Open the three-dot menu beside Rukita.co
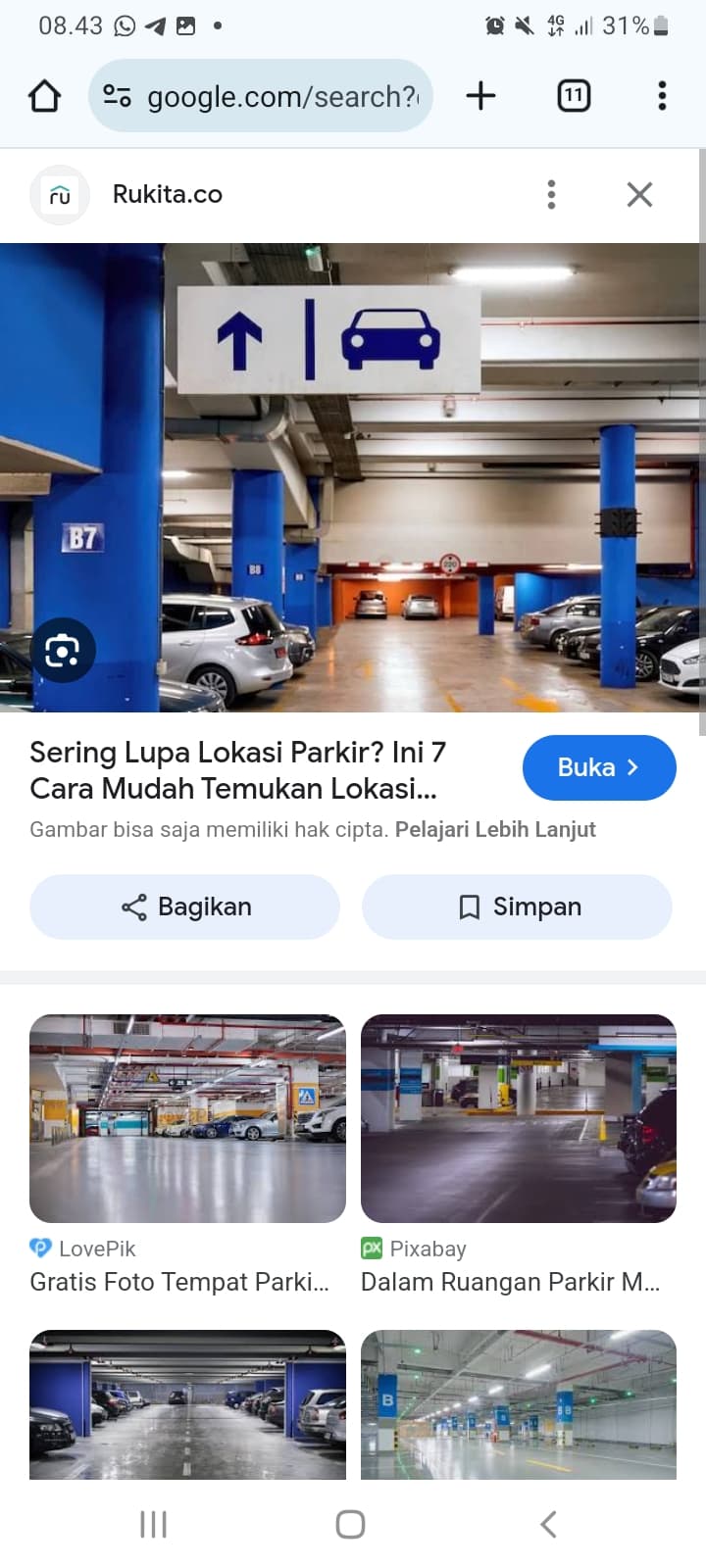This screenshot has width=706, height=1568. coord(551,194)
